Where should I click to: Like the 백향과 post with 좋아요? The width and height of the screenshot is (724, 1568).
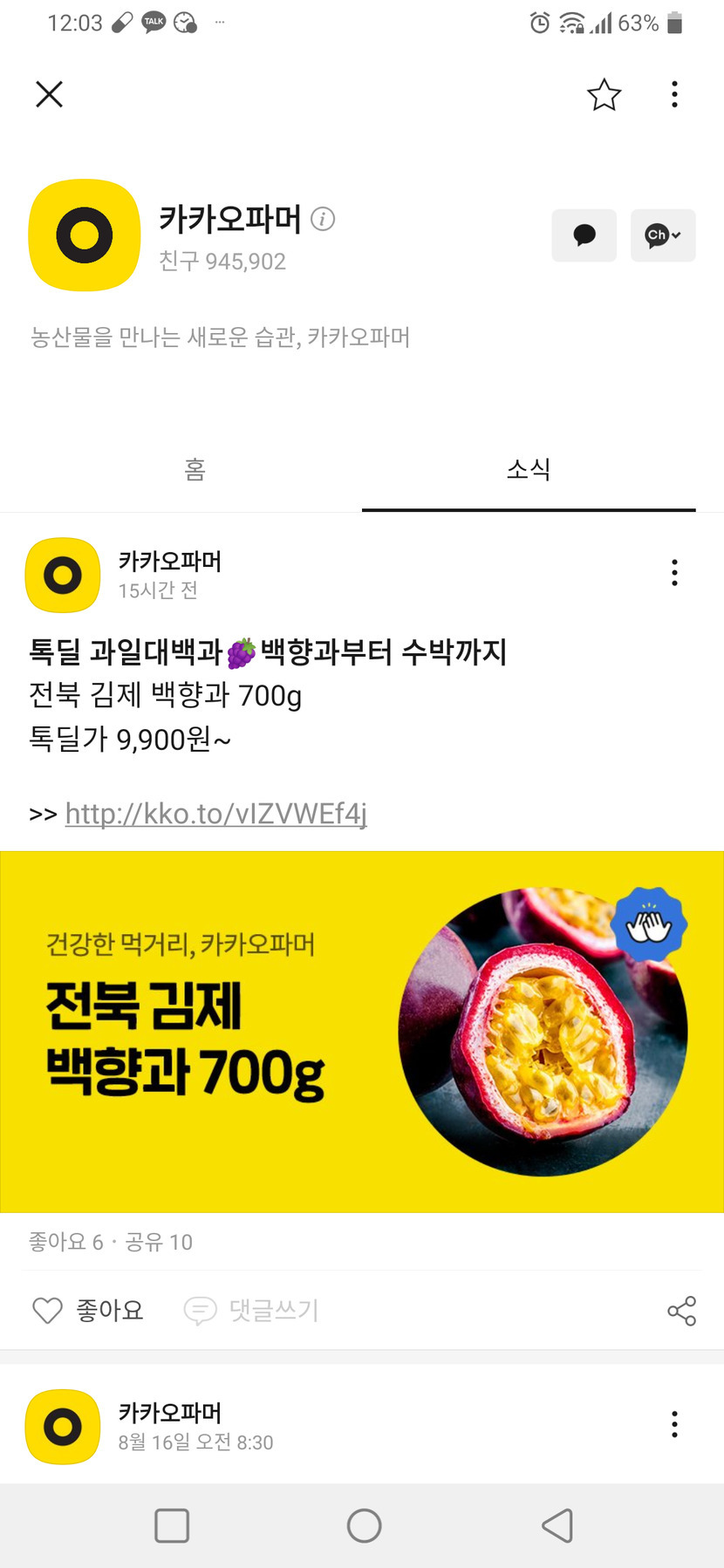pyautogui.click(x=87, y=1310)
